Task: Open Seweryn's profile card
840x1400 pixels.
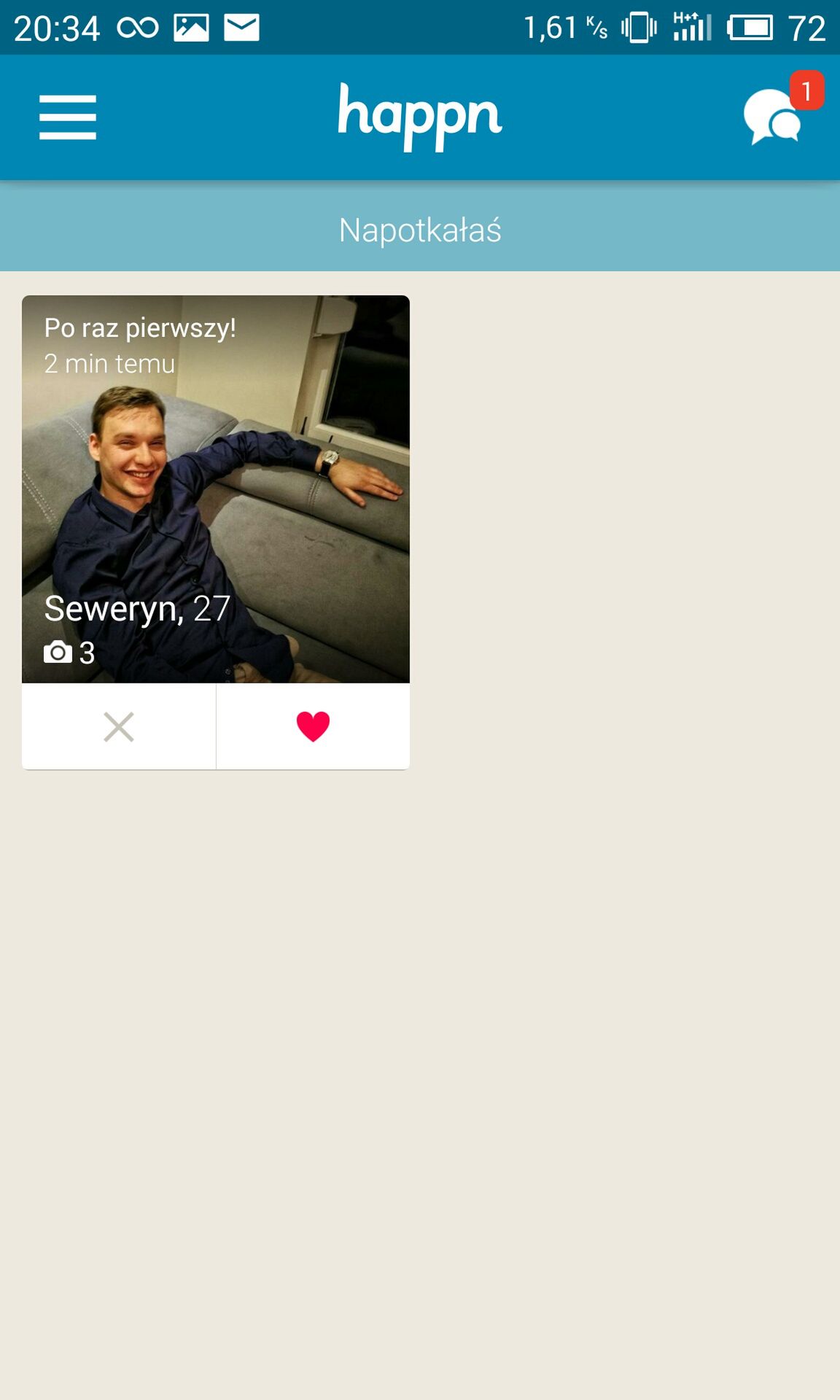Action: tap(216, 489)
